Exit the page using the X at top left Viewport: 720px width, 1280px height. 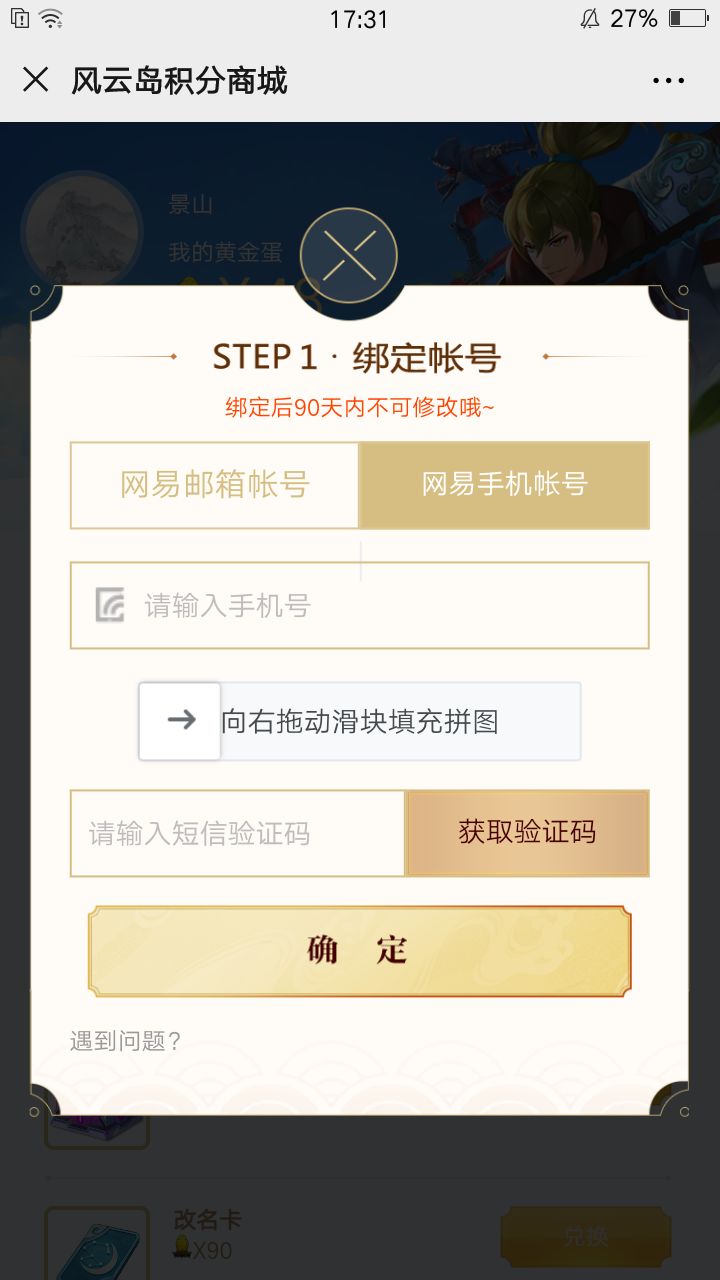35,80
